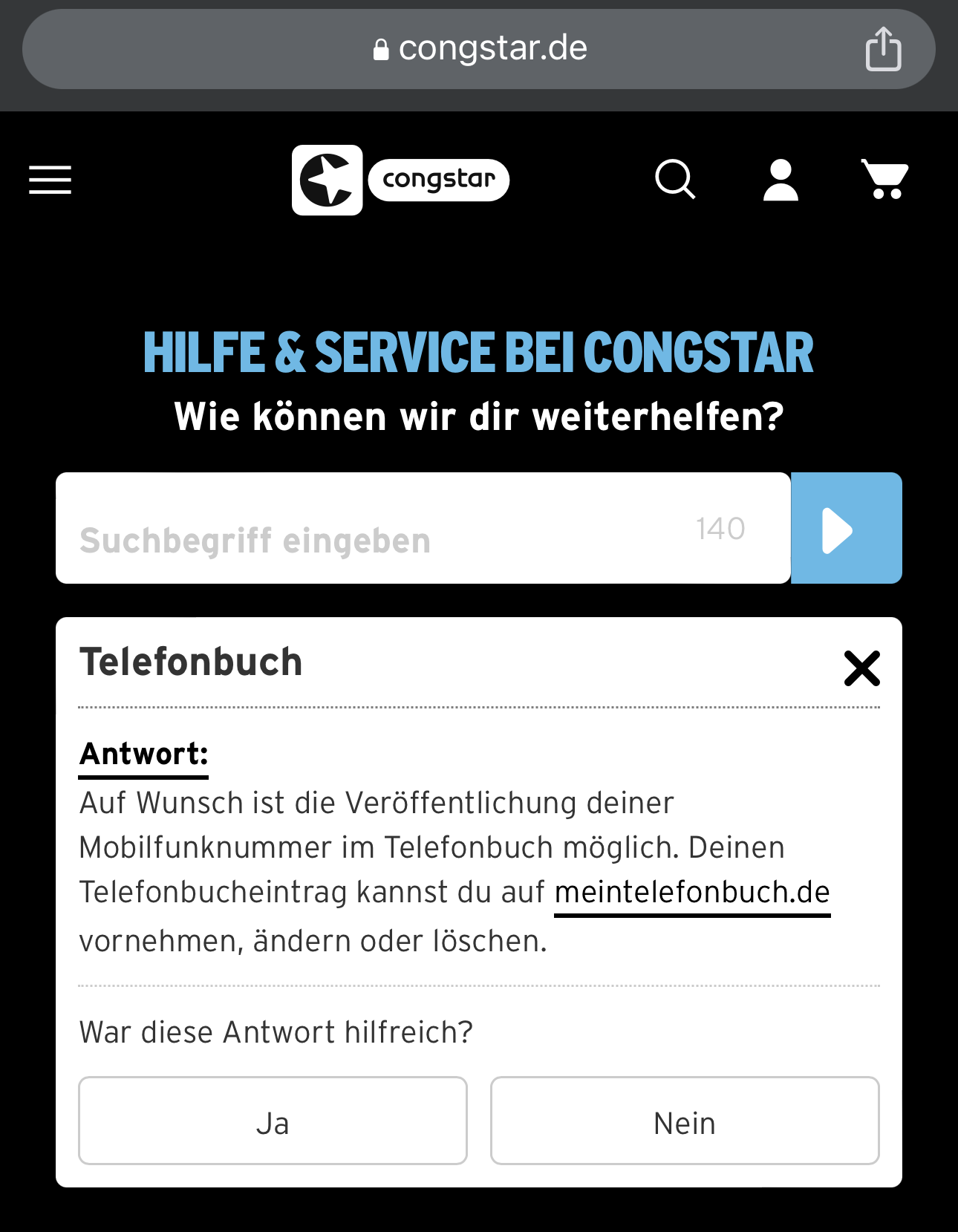Open the shopping cart
The width and height of the screenshot is (958, 1232).
pyautogui.click(x=885, y=180)
